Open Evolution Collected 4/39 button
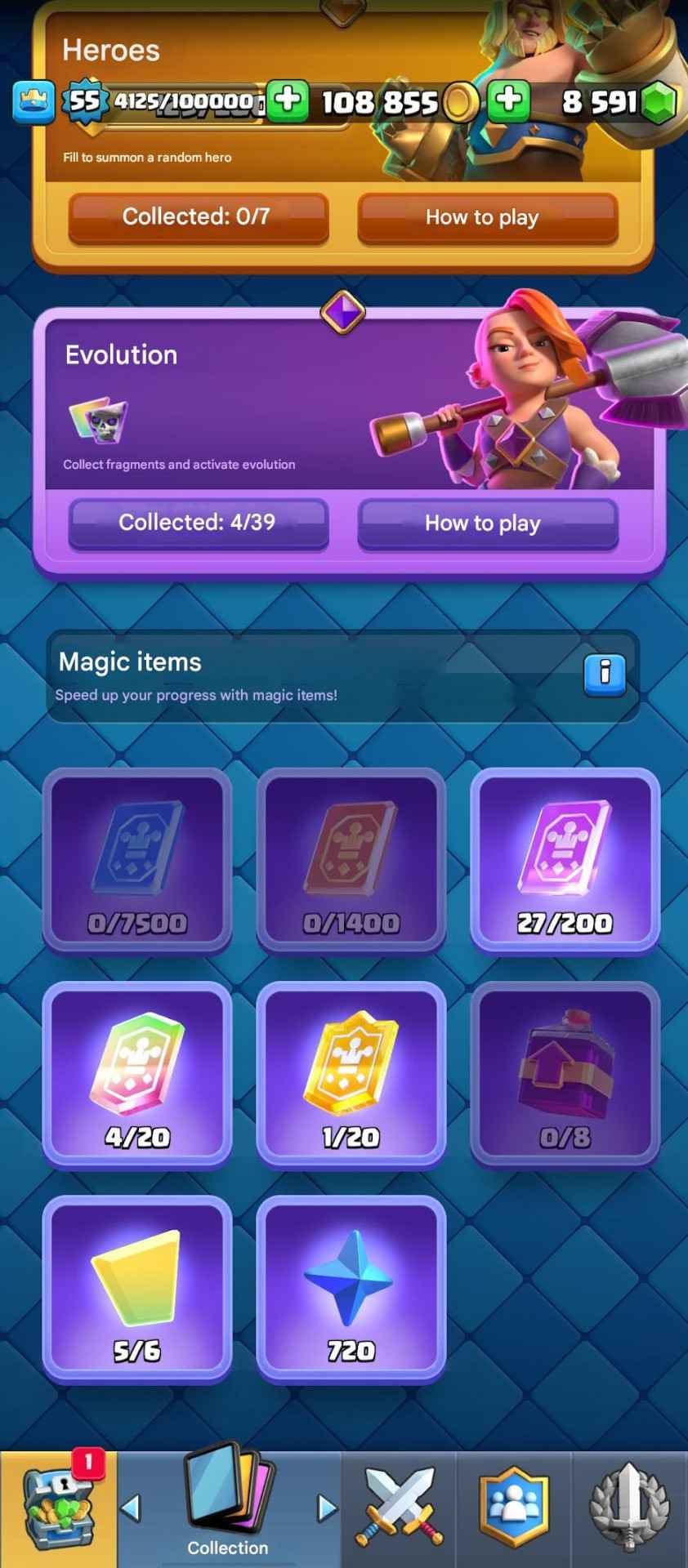This screenshot has height=1568, width=688. [198, 523]
